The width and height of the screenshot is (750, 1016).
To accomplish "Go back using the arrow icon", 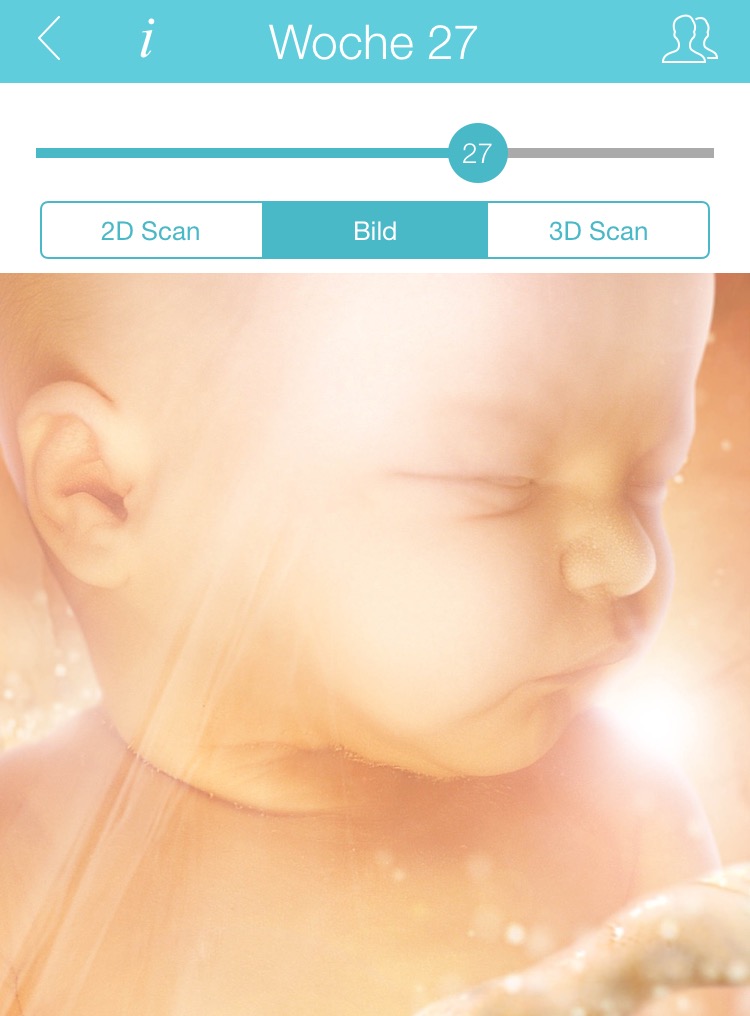I will click(x=49, y=41).
